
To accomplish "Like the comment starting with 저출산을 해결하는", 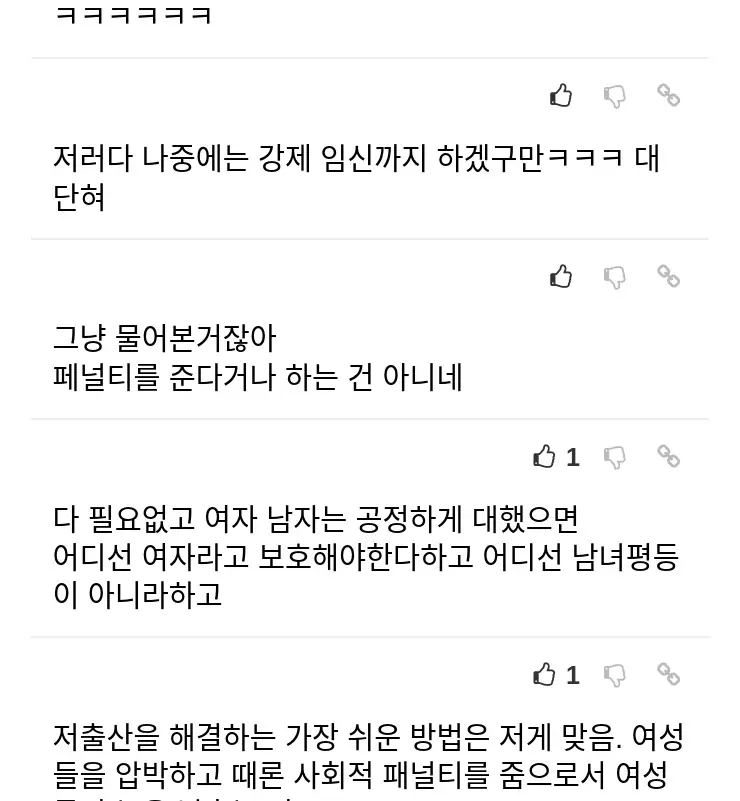I will click(x=545, y=675).
